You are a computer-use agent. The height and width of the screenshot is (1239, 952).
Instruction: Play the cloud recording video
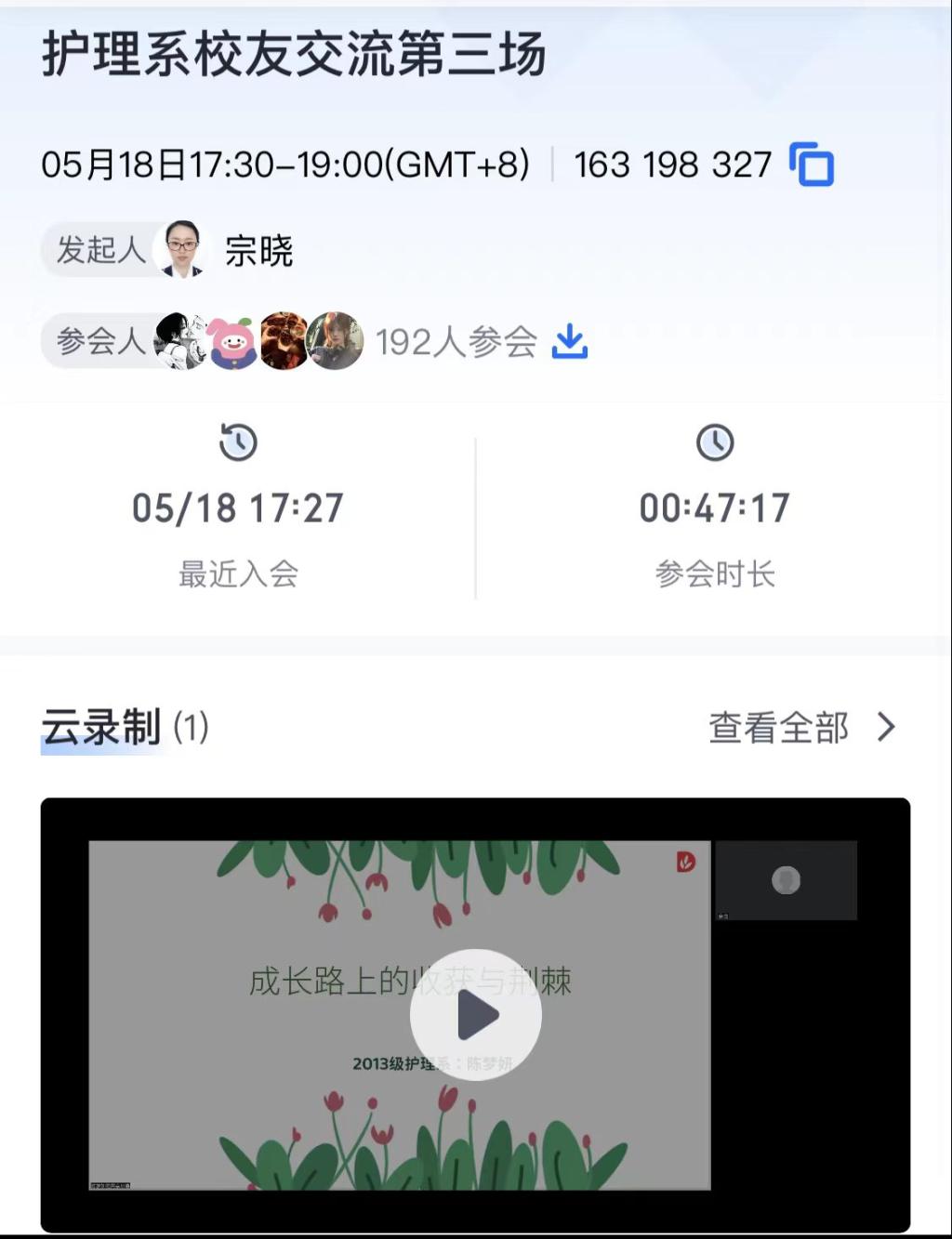coord(476,1015)
